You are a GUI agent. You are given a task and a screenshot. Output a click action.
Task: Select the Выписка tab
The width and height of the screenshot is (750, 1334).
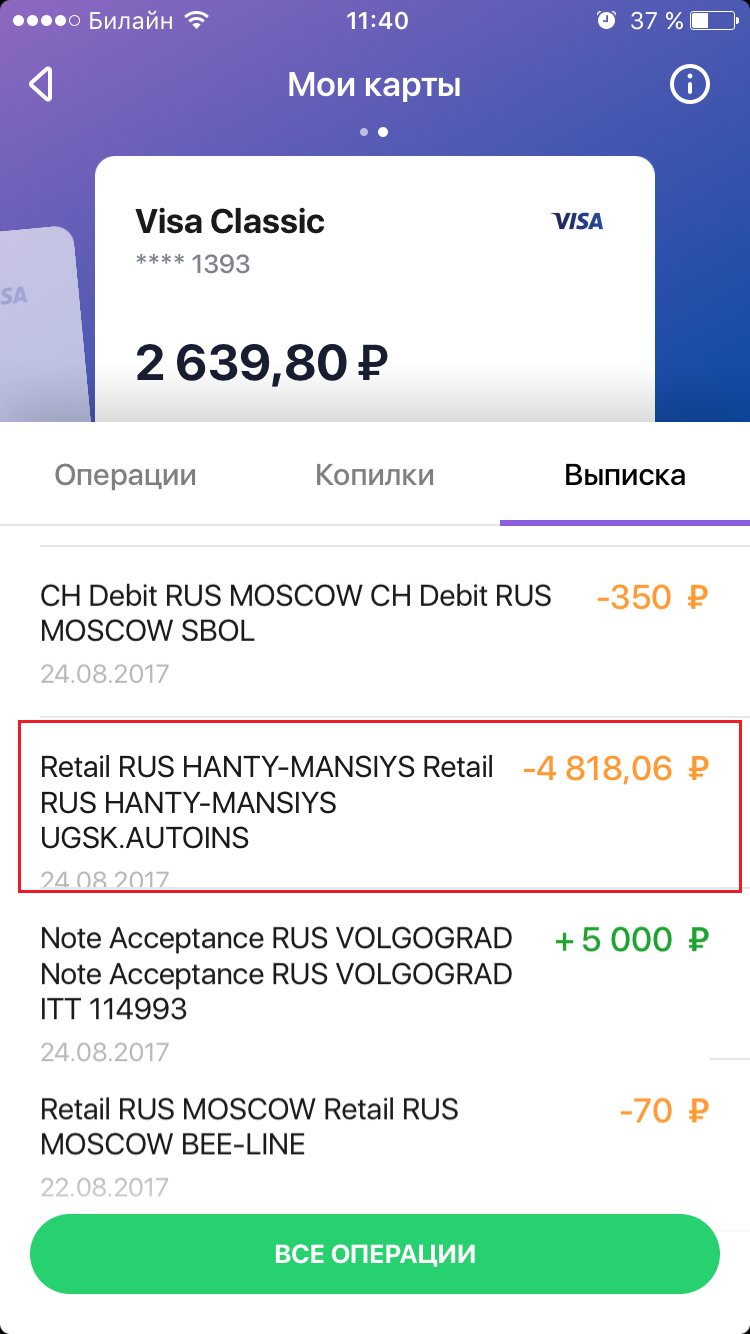point(624,474)
